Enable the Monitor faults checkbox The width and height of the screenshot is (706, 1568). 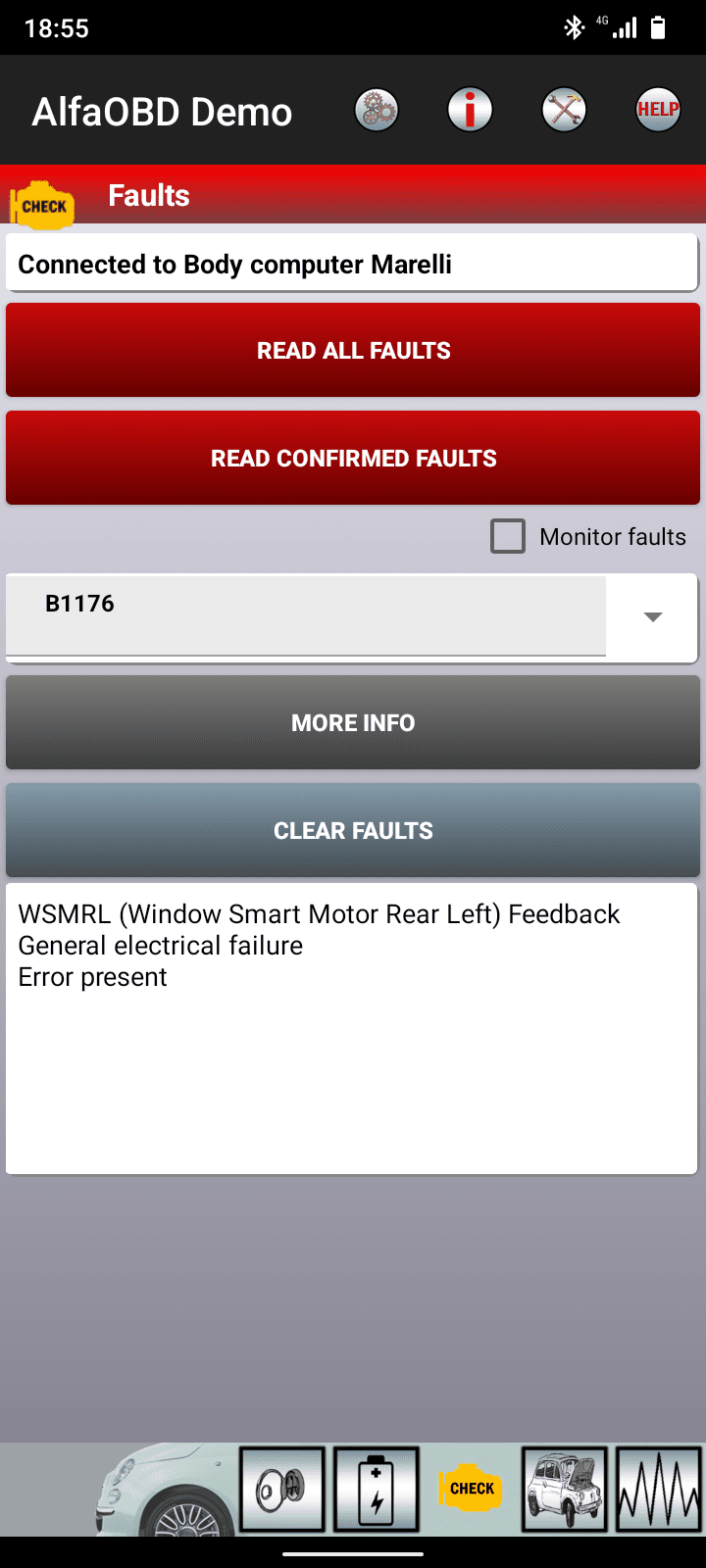click(508, 536)
